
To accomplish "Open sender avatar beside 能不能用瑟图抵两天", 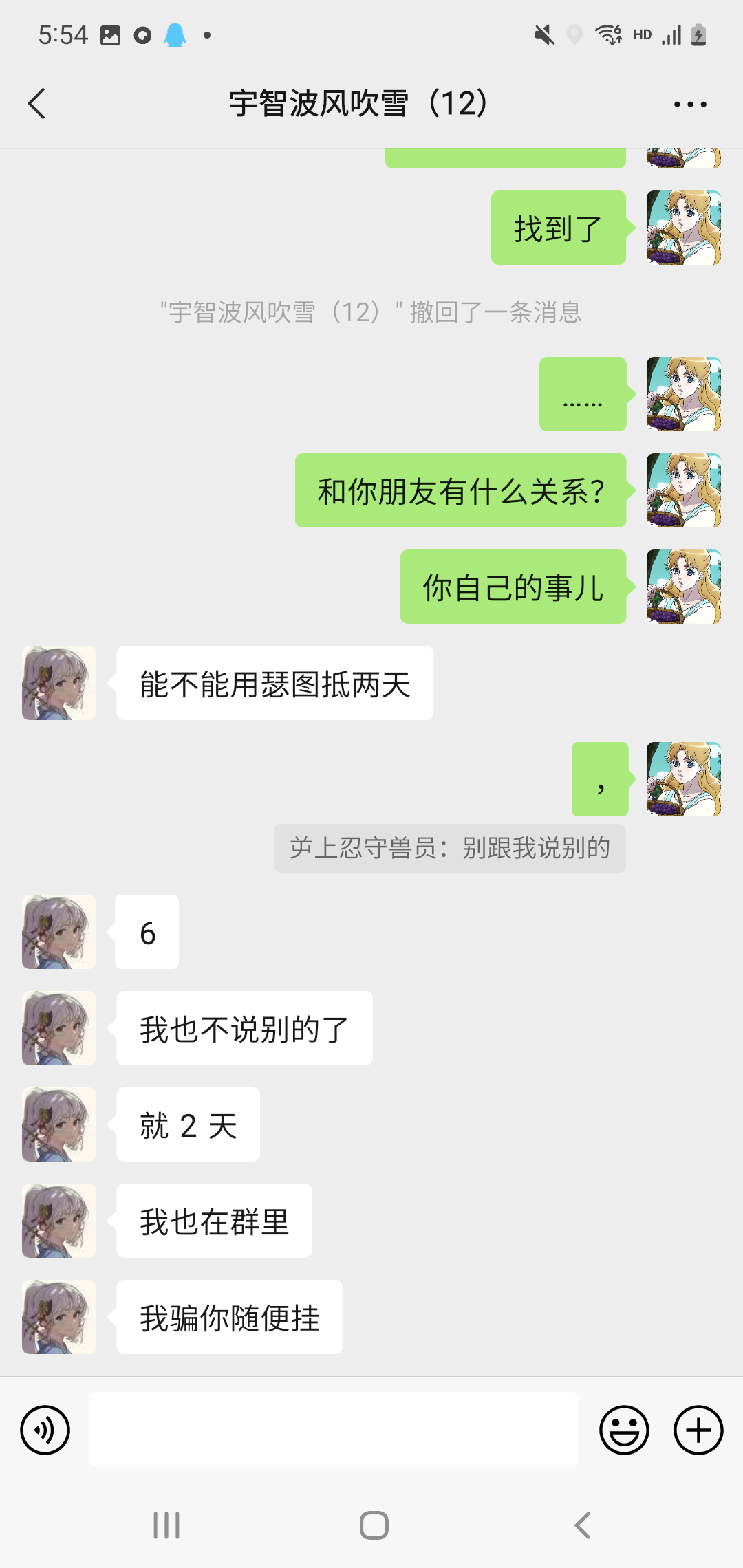I will (x=59, y=683).
